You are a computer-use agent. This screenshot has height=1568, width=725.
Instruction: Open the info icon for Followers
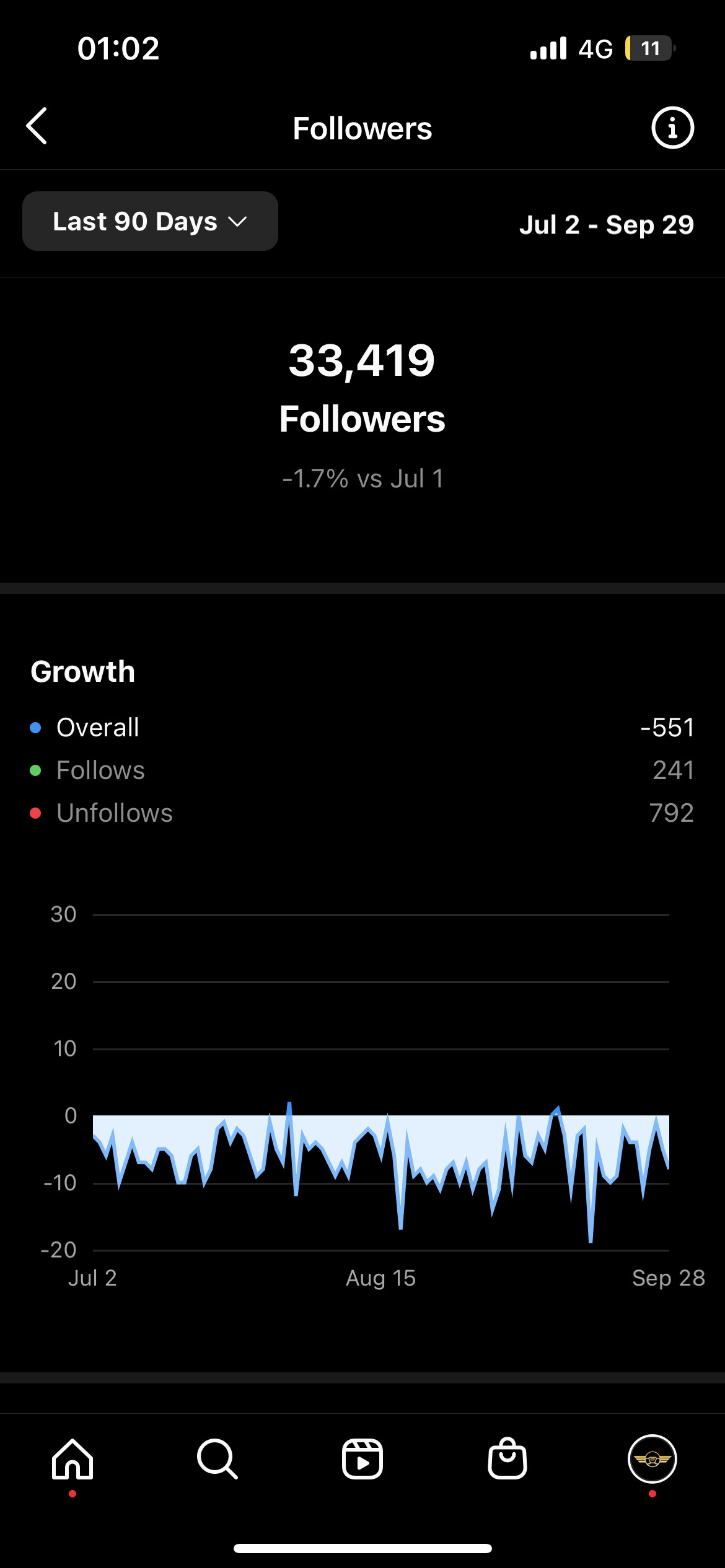(672, 128)
